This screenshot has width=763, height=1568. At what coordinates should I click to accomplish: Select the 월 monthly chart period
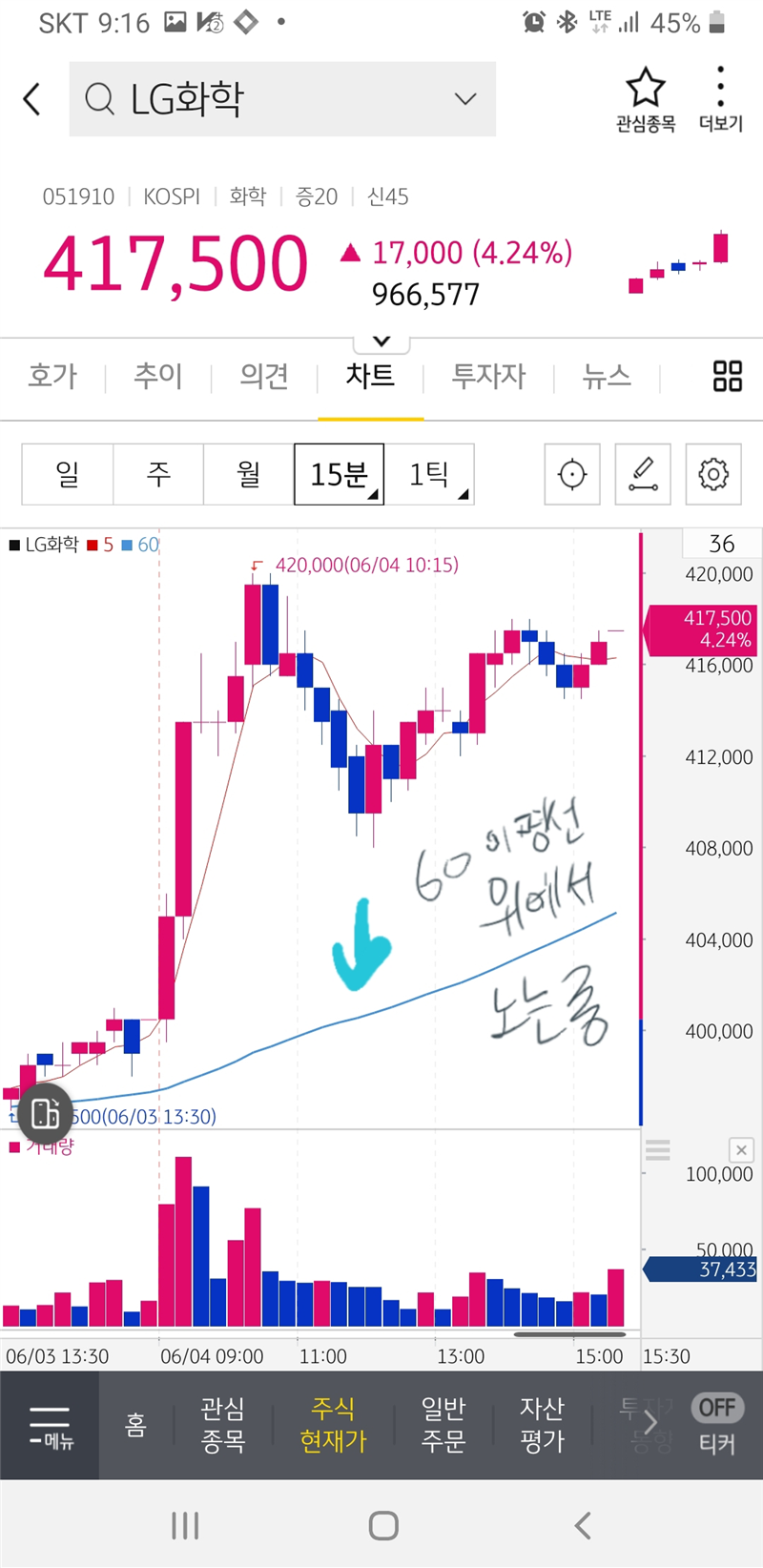click(249, 474)
